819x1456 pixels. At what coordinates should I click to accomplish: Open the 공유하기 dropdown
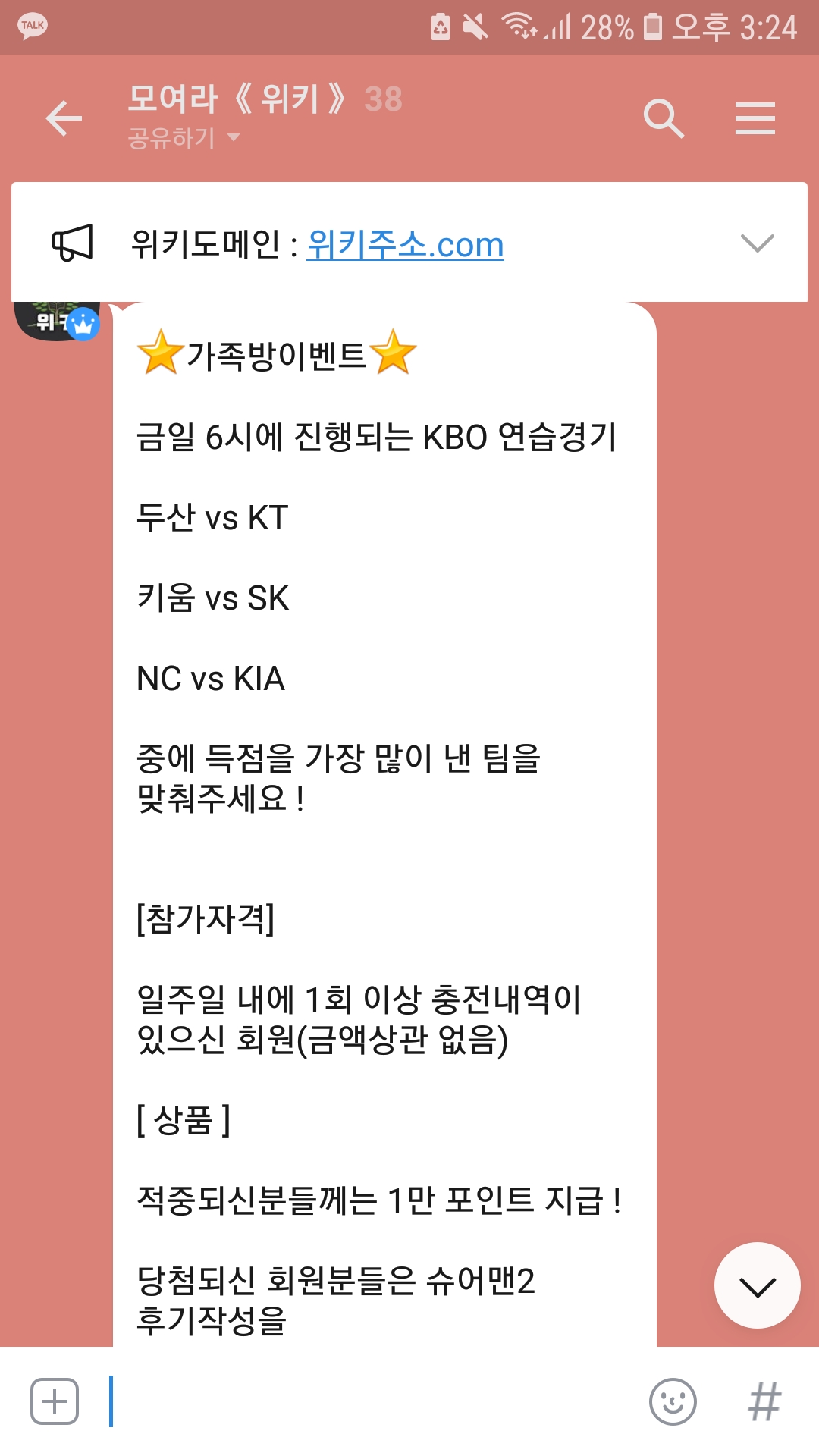[184, 138]
